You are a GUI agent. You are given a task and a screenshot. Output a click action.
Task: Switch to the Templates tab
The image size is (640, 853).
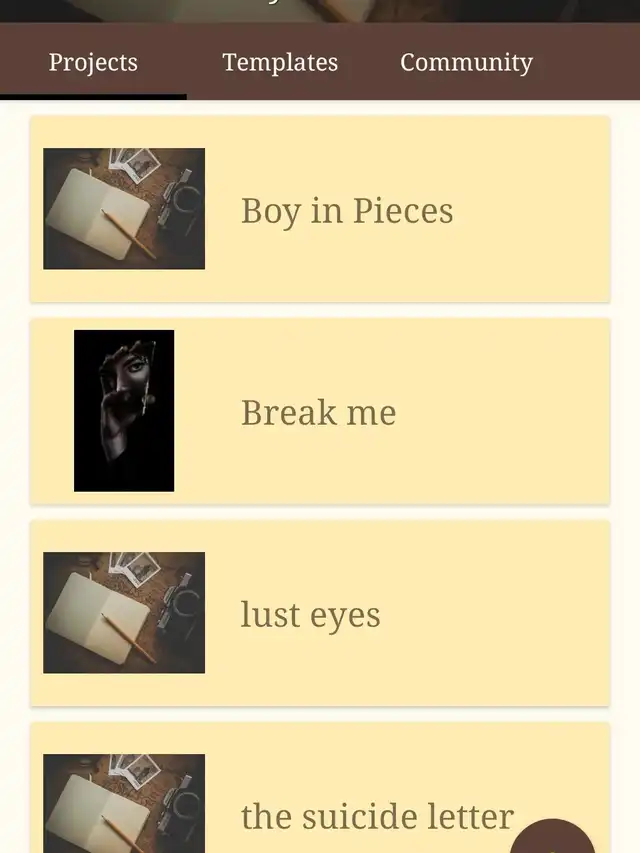click(280, 61)
